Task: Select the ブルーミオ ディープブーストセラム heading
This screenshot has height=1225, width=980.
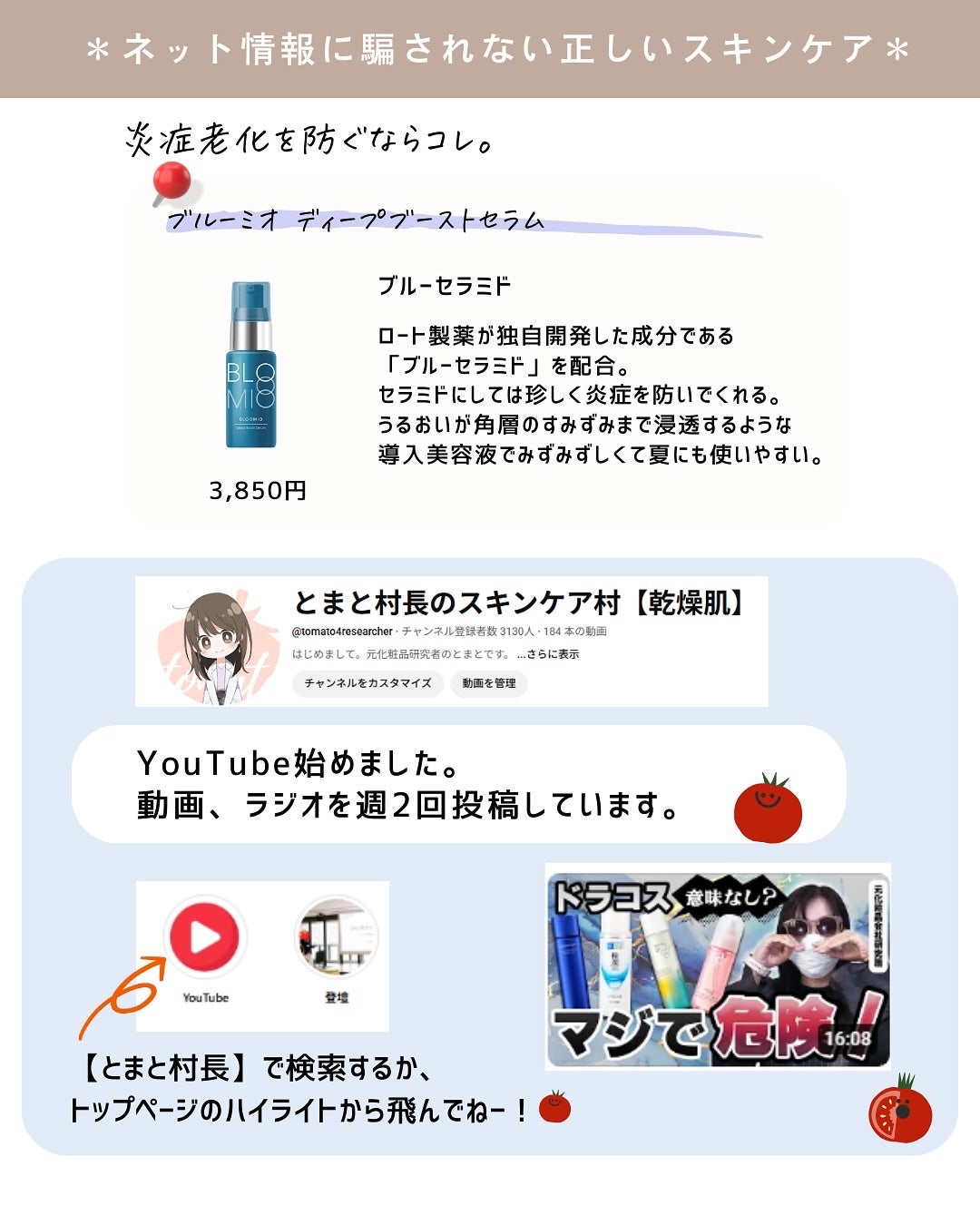Action: (354, 219)
